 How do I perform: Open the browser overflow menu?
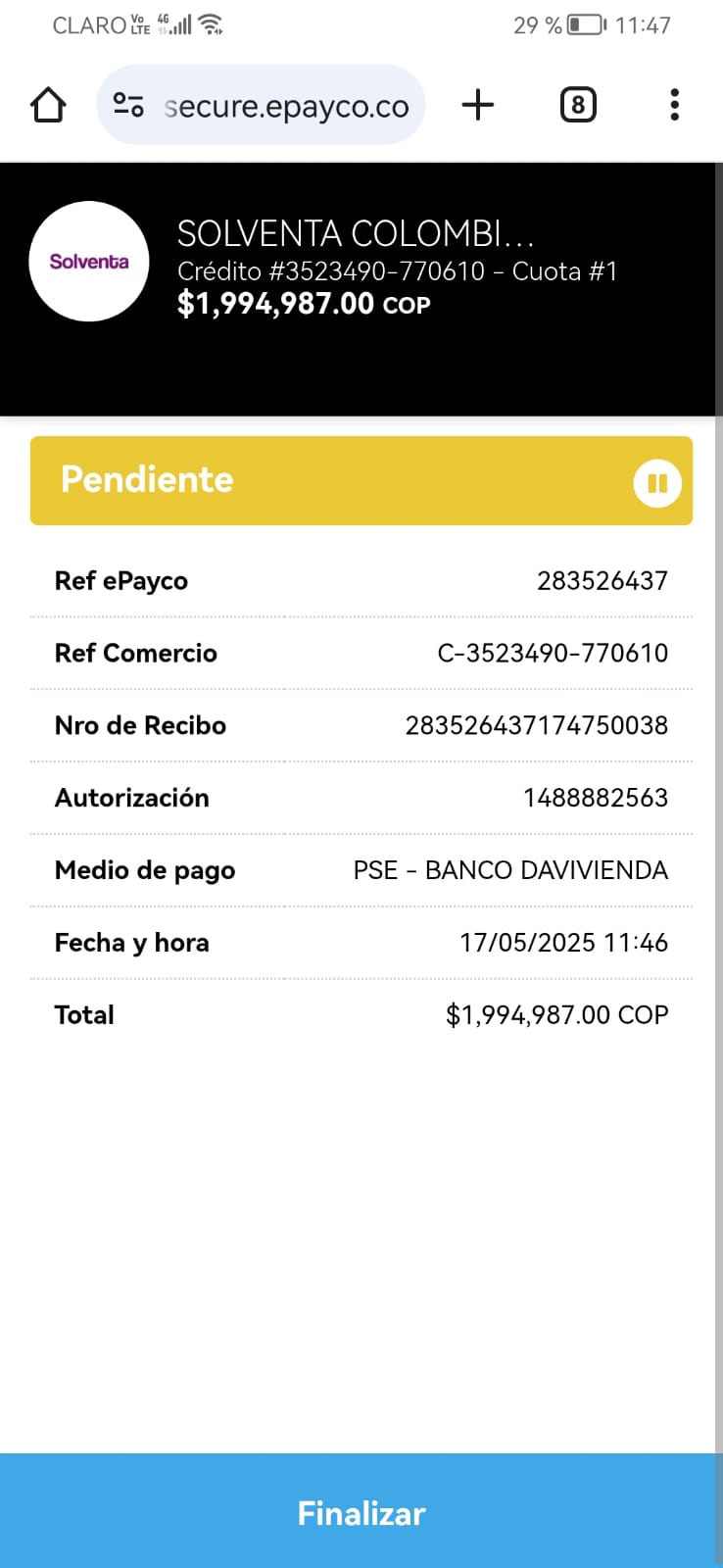click(674, 105)
